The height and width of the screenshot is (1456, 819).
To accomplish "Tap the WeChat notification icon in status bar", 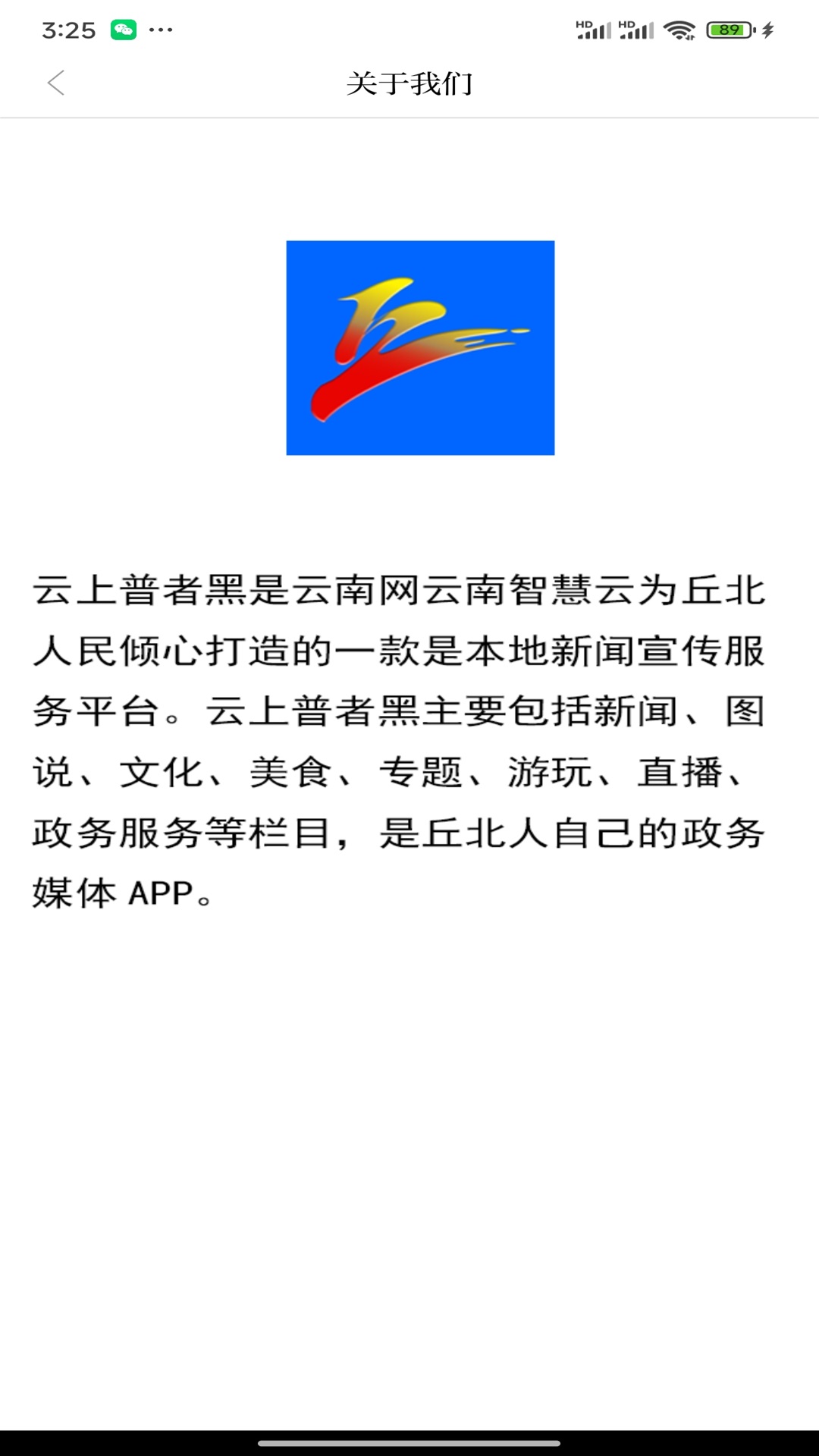I will click(x=124, y=28).
